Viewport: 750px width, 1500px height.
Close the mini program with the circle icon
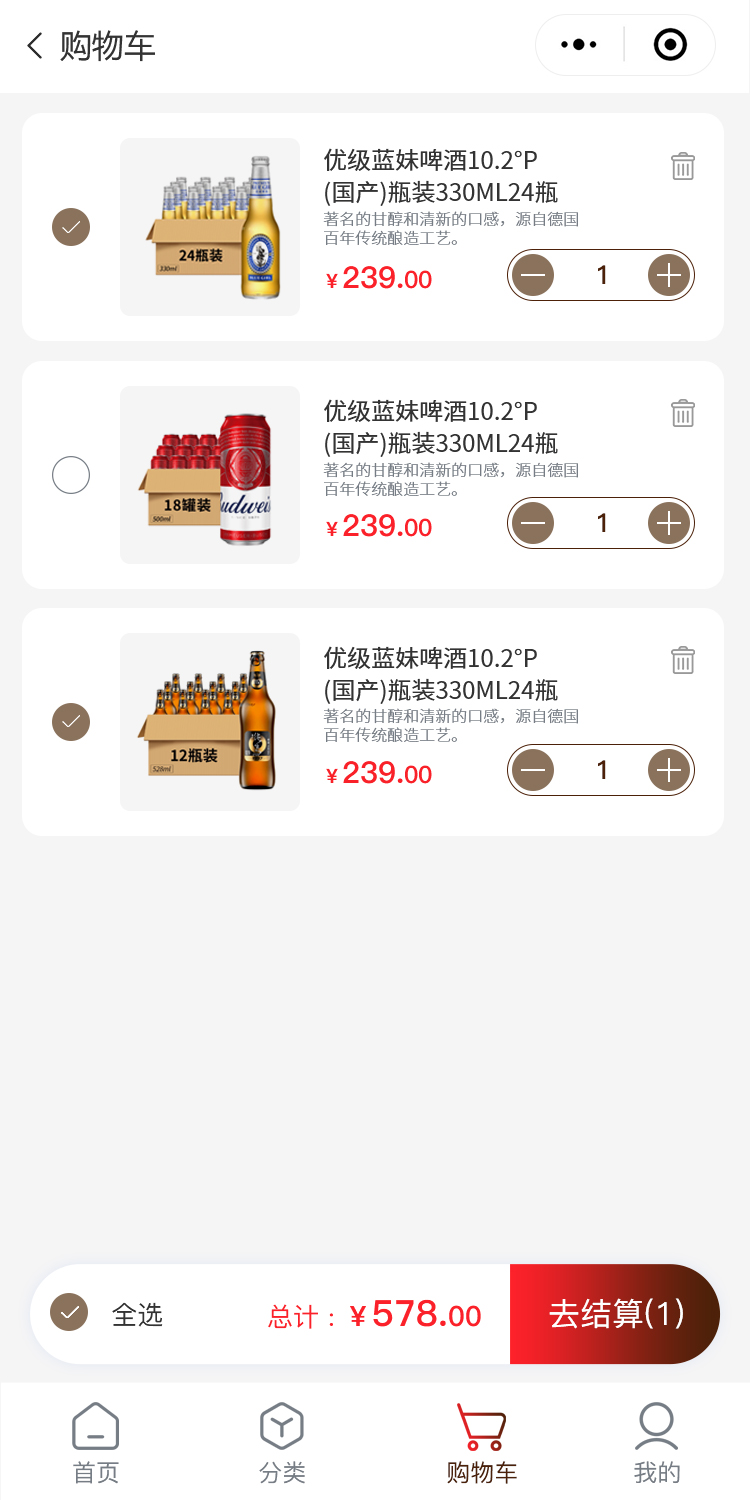click(669, 45)
